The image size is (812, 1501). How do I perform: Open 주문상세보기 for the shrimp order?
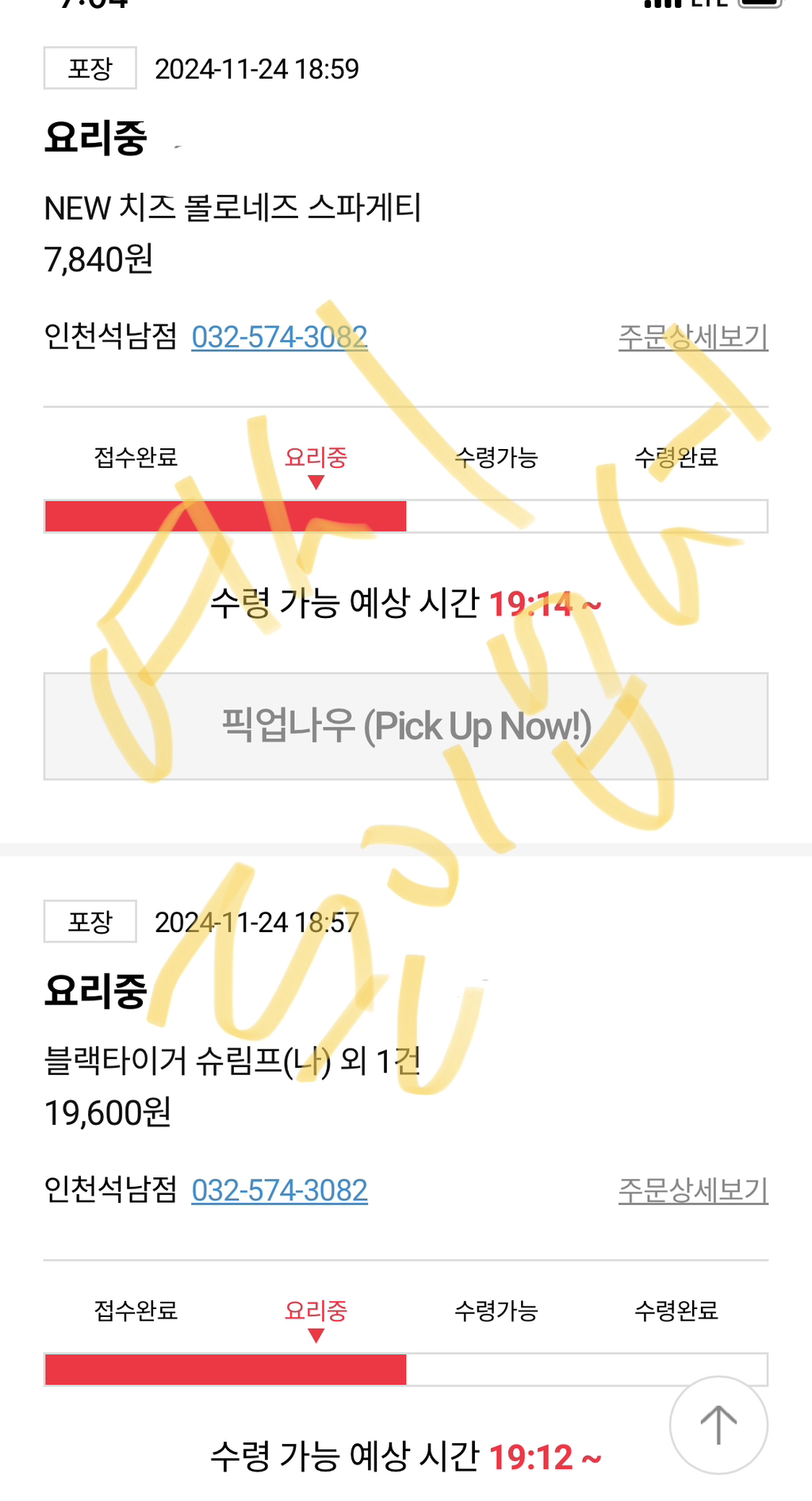coord(693,1190)
